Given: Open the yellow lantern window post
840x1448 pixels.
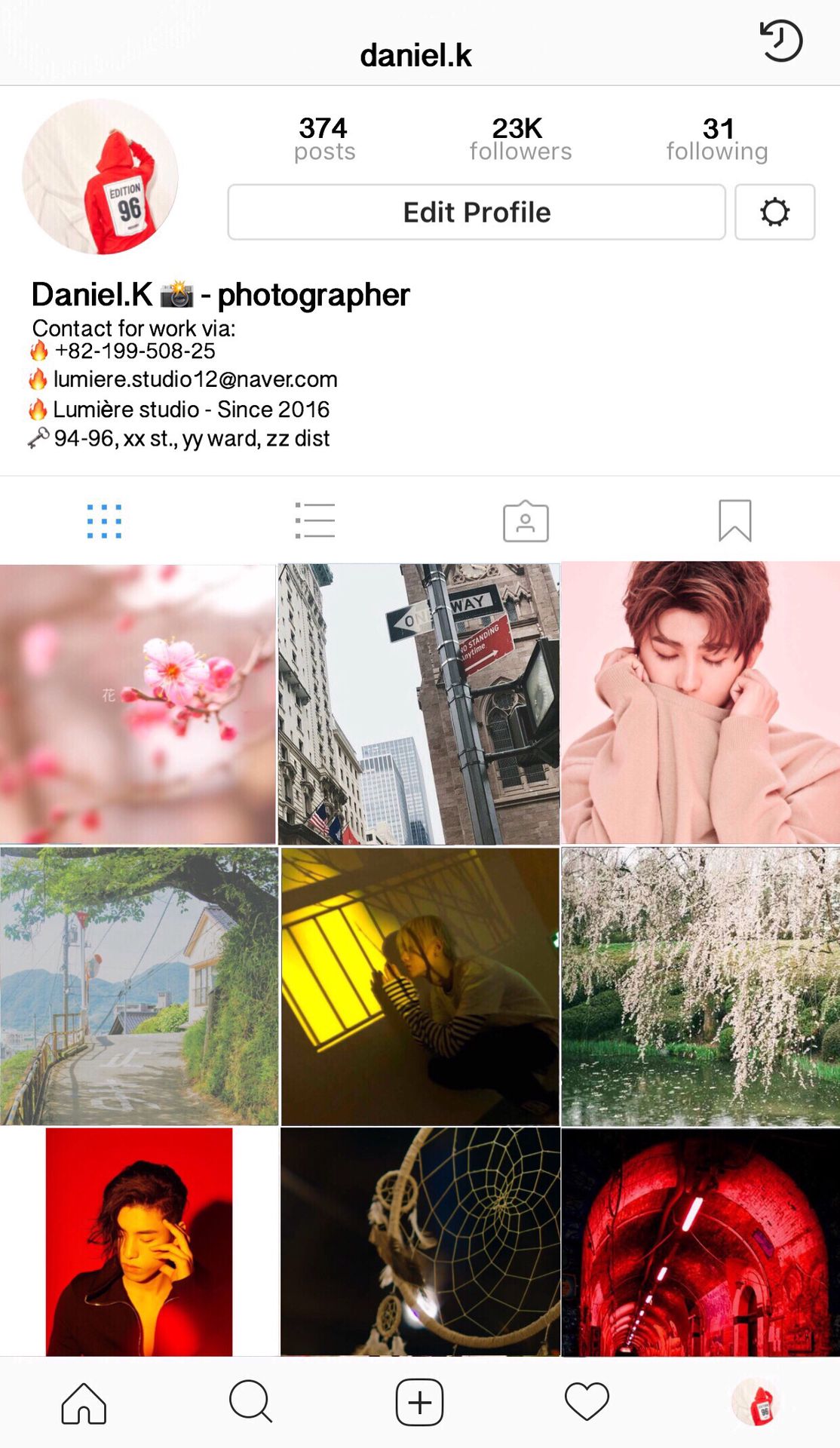Looking at the screenshot, I should coord(419,986).
